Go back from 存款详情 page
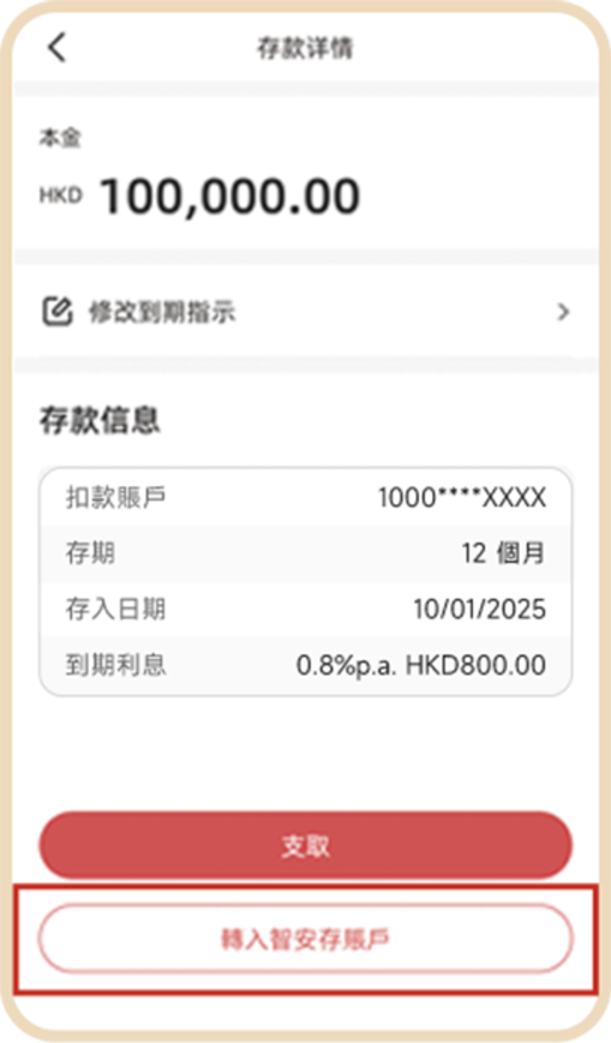The height and width of the screenshot is (1043, 611). pyautogui.click(x=57, y=47)
